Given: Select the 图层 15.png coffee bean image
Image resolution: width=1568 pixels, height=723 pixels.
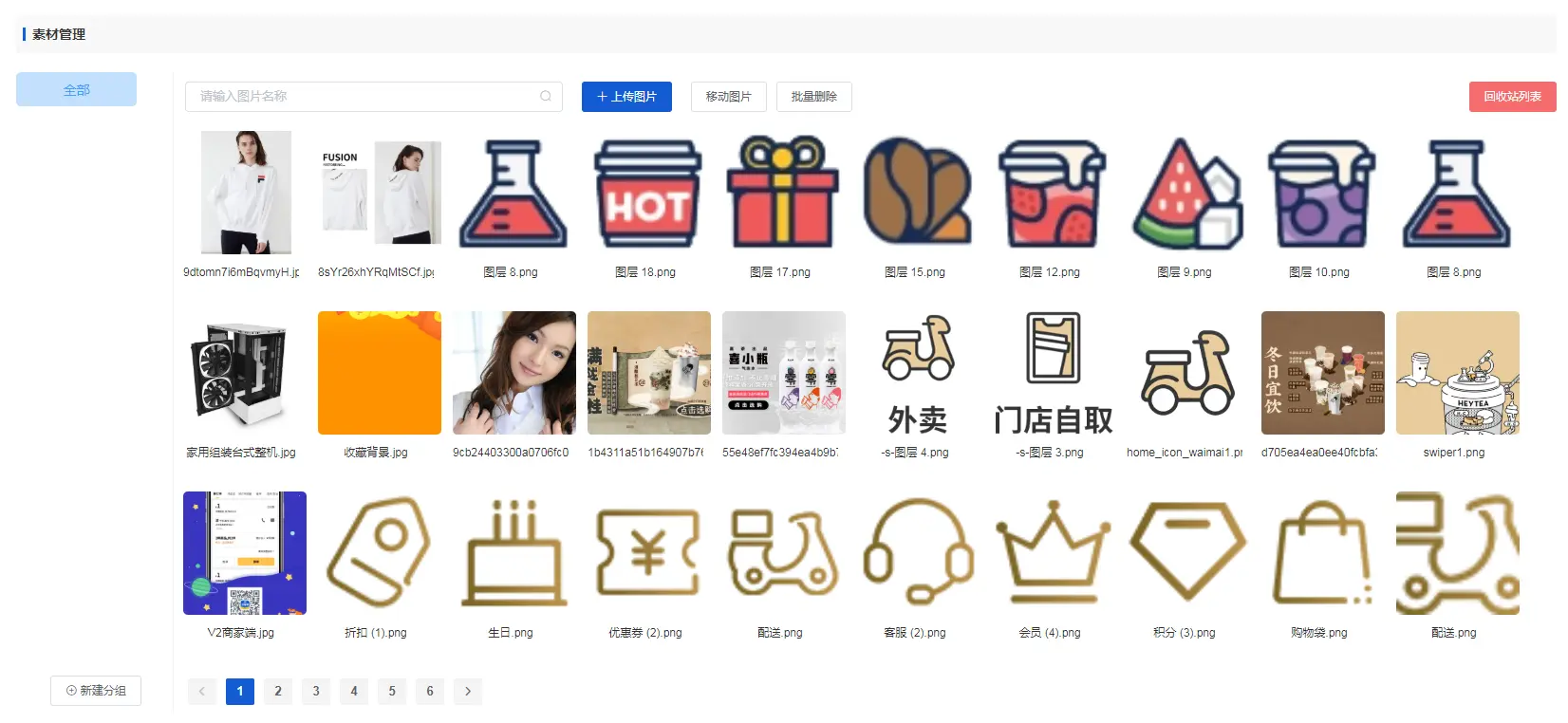Looking at the screenshot, I should click(x=918, y=193).
